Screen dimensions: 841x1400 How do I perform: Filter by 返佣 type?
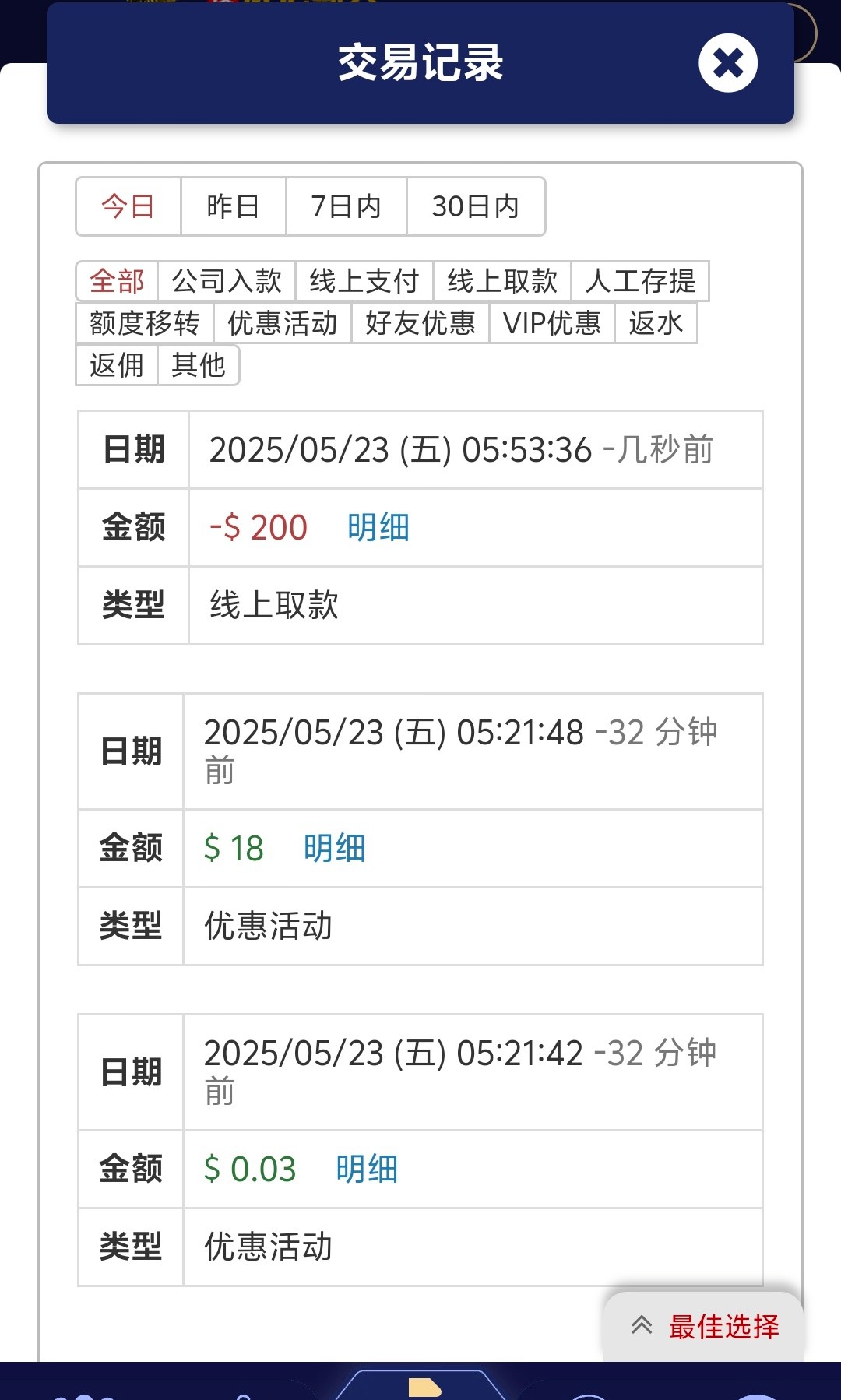point(117,365)
